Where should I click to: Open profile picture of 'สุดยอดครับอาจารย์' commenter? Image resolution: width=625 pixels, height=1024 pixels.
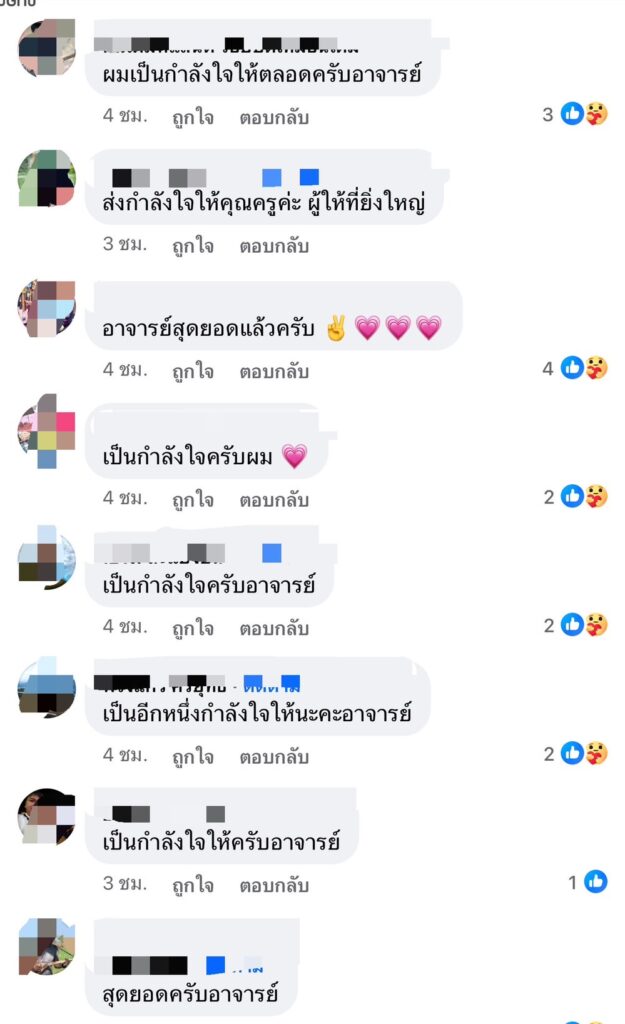pos(46,946)
